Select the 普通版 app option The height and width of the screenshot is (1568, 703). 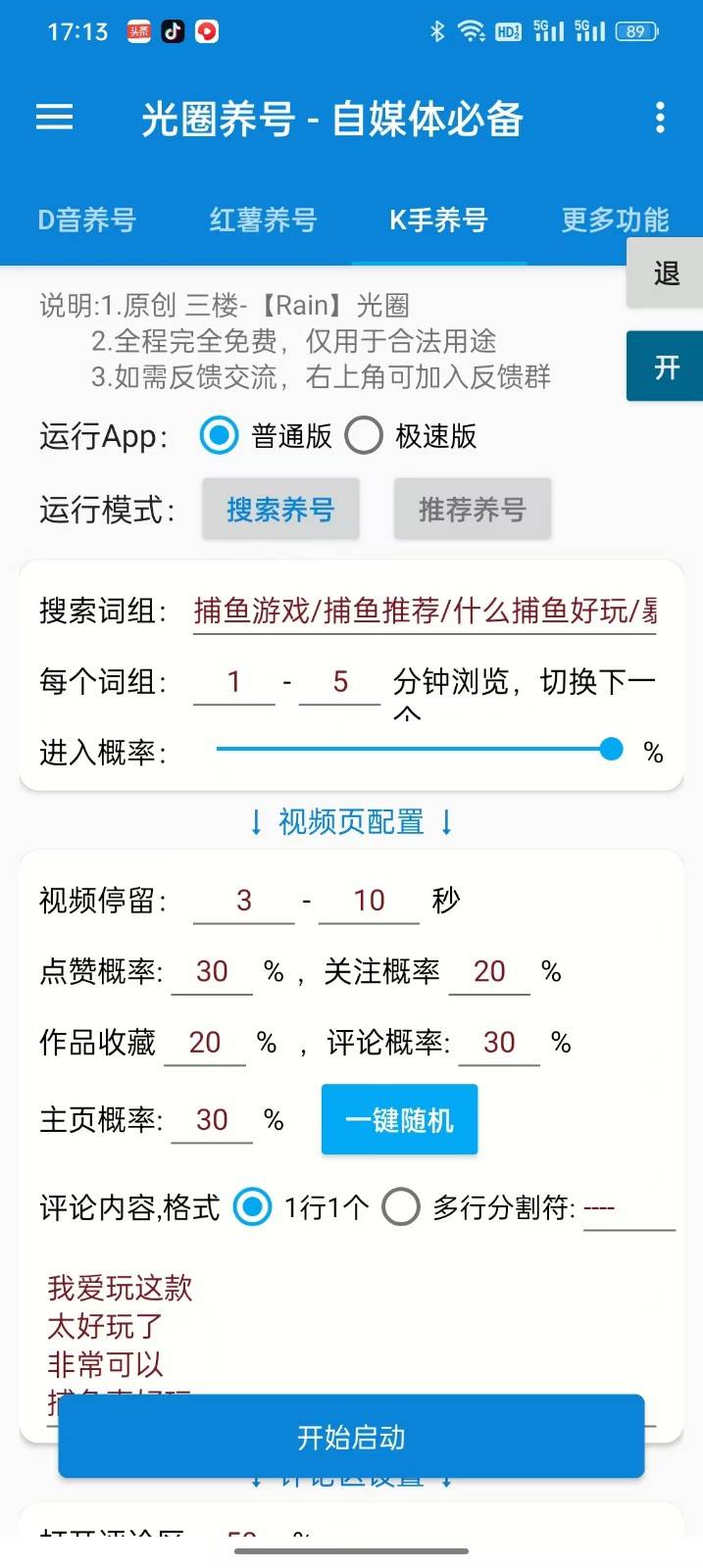click(219, 436)
